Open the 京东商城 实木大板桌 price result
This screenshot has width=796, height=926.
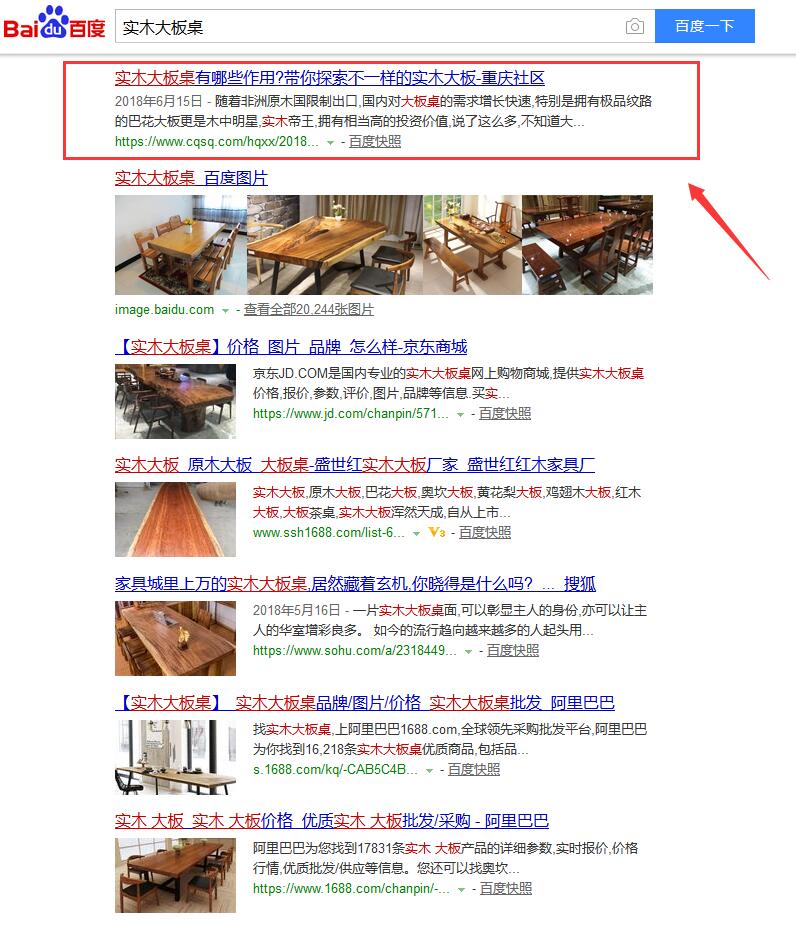click(290, 347)
